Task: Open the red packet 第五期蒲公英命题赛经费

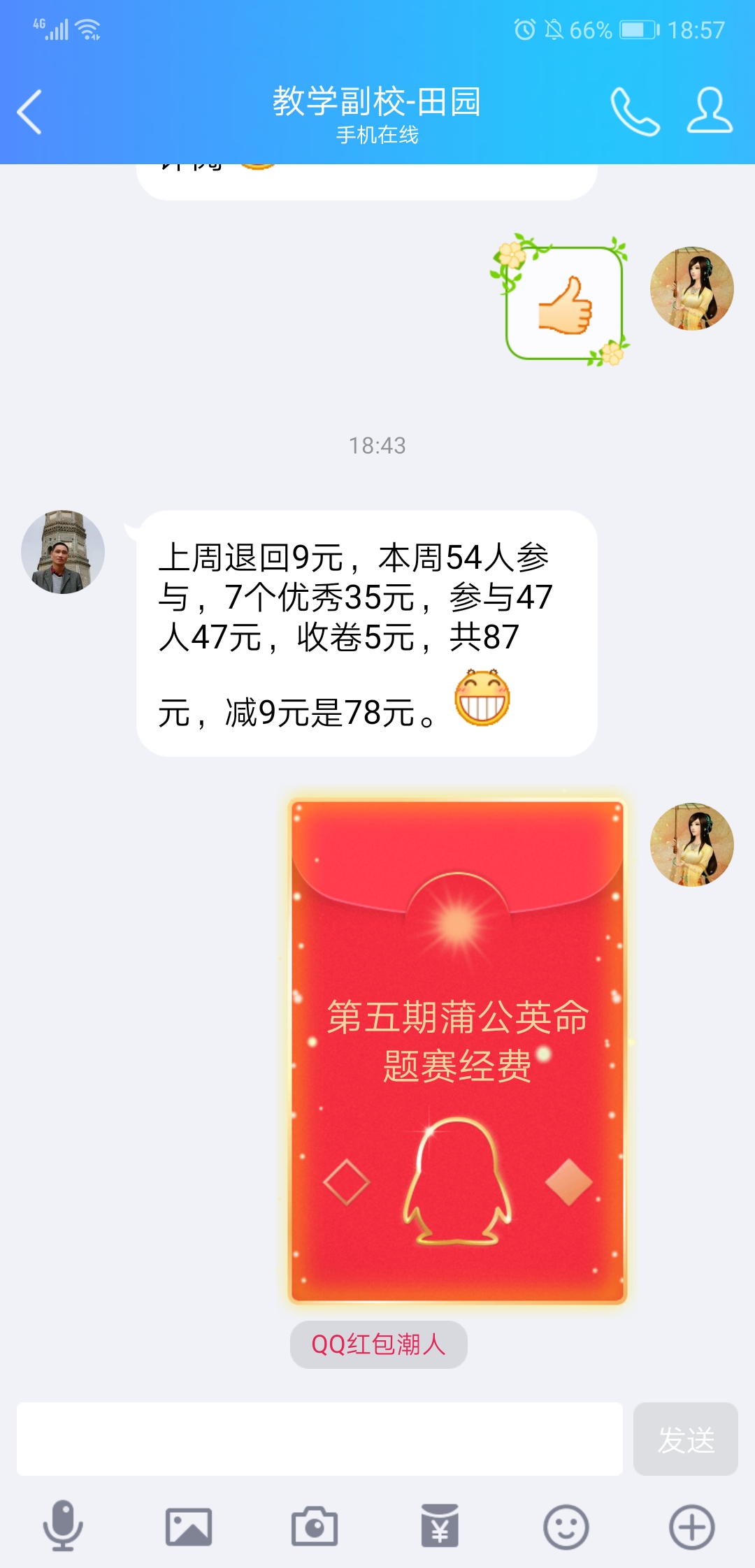Action: (x=458, y=1052)
